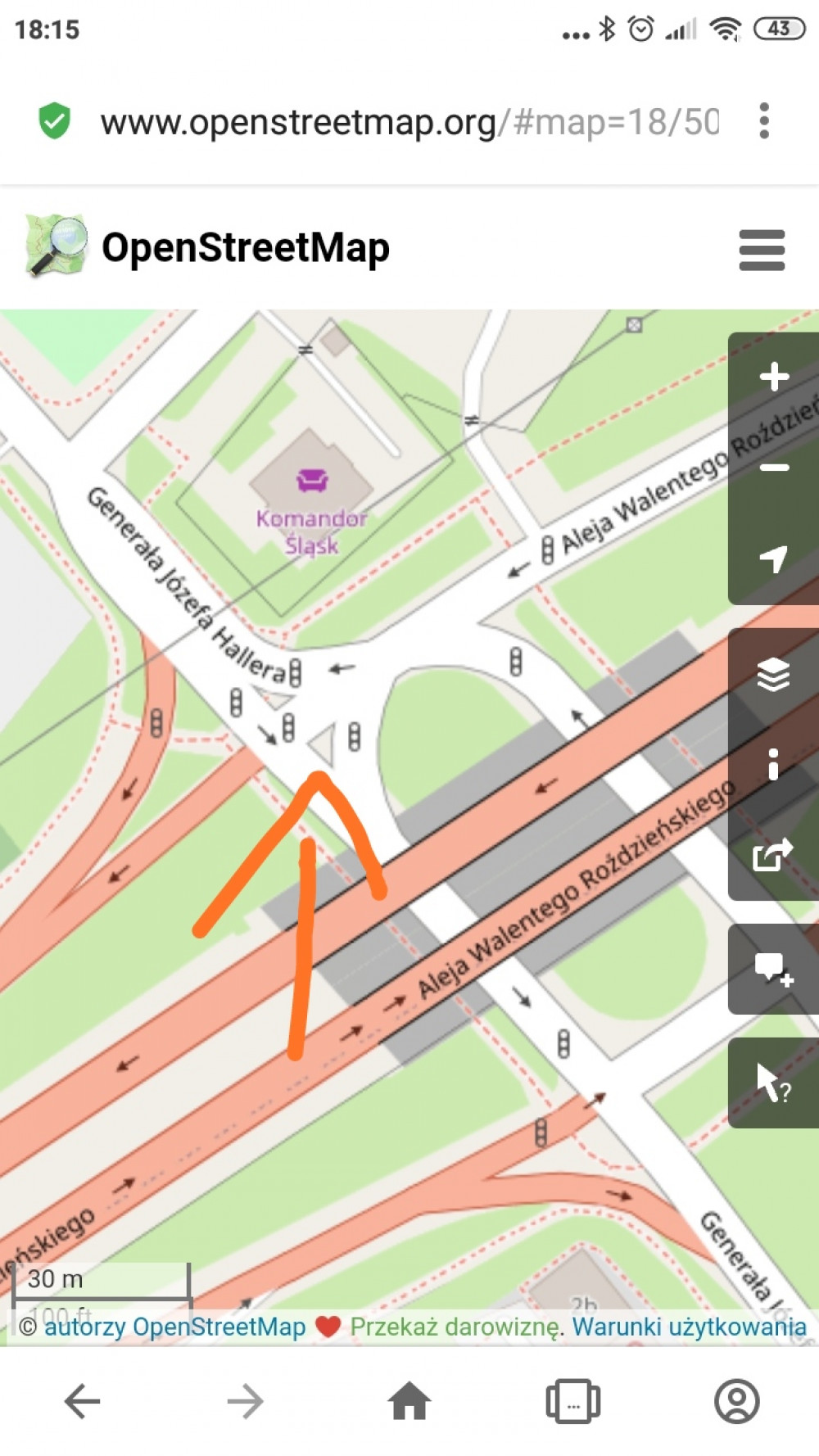Zoom in on the map
This screenshot has width=819, height=1456.
click(x=774, y=377)
